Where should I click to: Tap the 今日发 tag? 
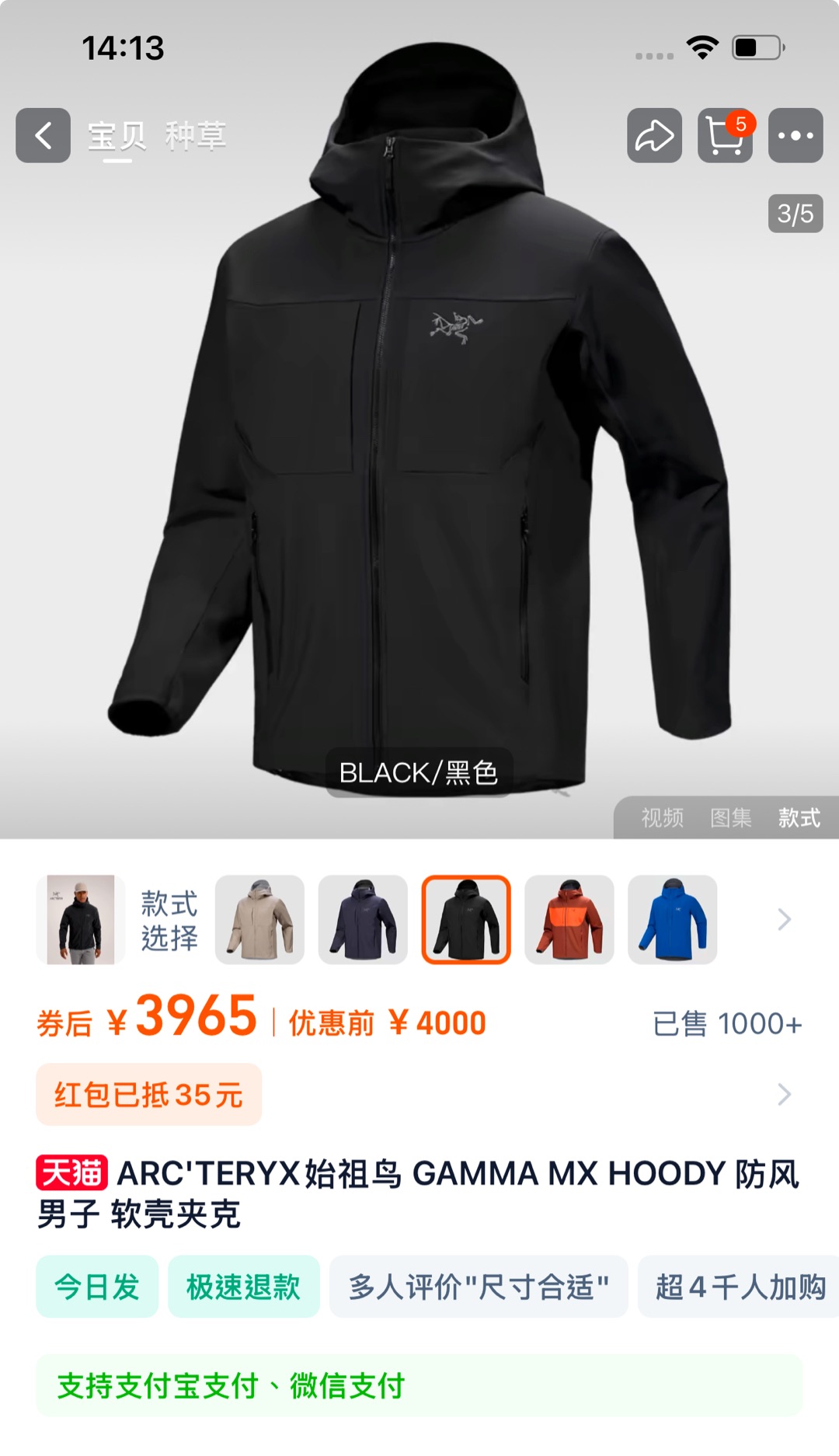tap(97, 1287)
